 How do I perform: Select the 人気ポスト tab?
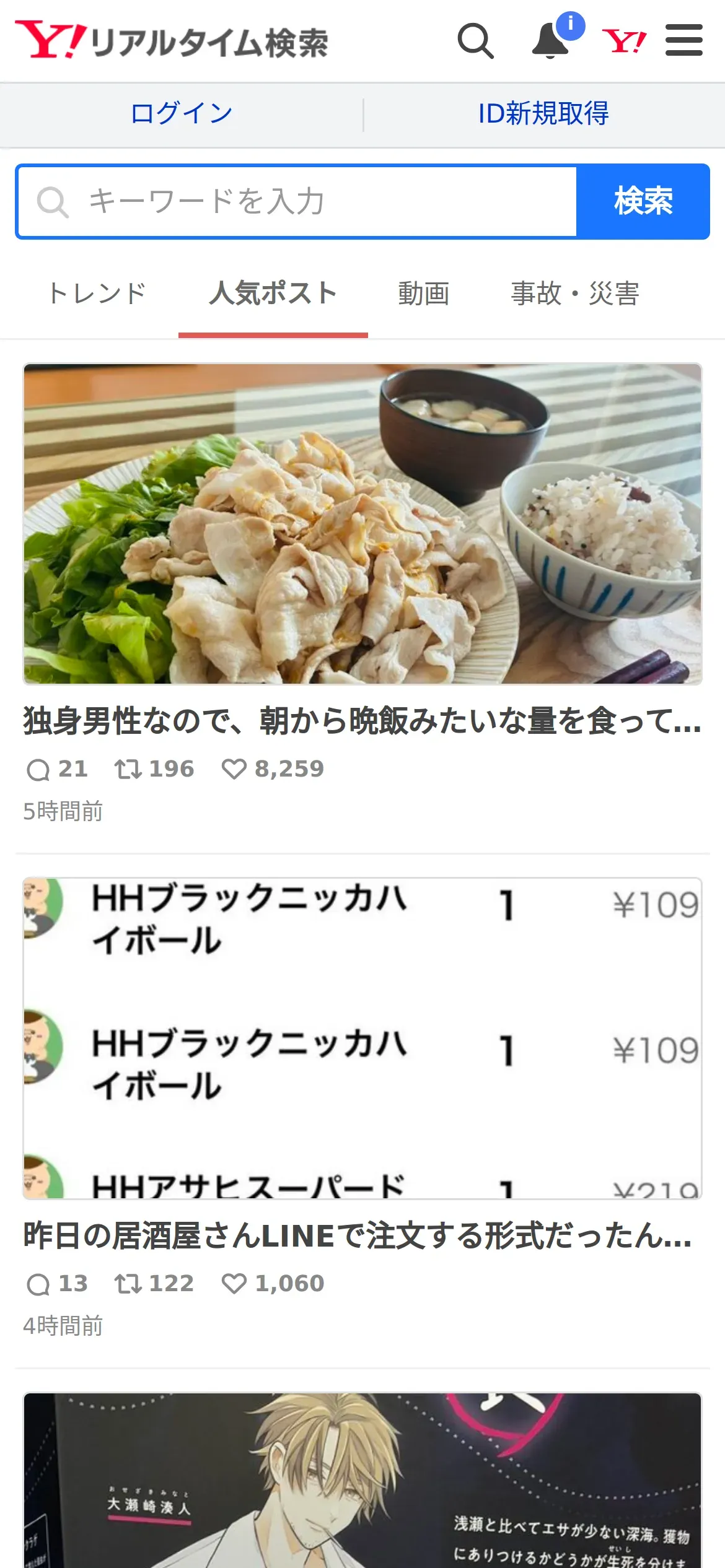(x=273, y=294)
